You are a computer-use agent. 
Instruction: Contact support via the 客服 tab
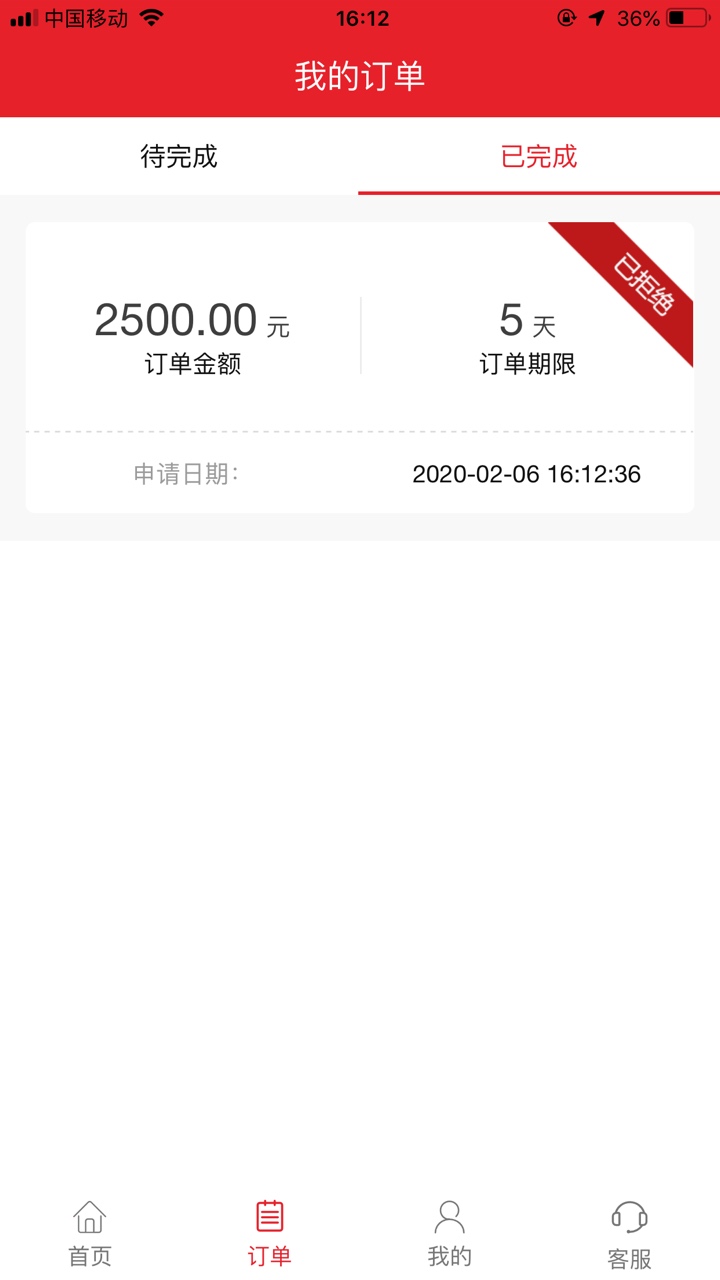(x=630, y=1234)
